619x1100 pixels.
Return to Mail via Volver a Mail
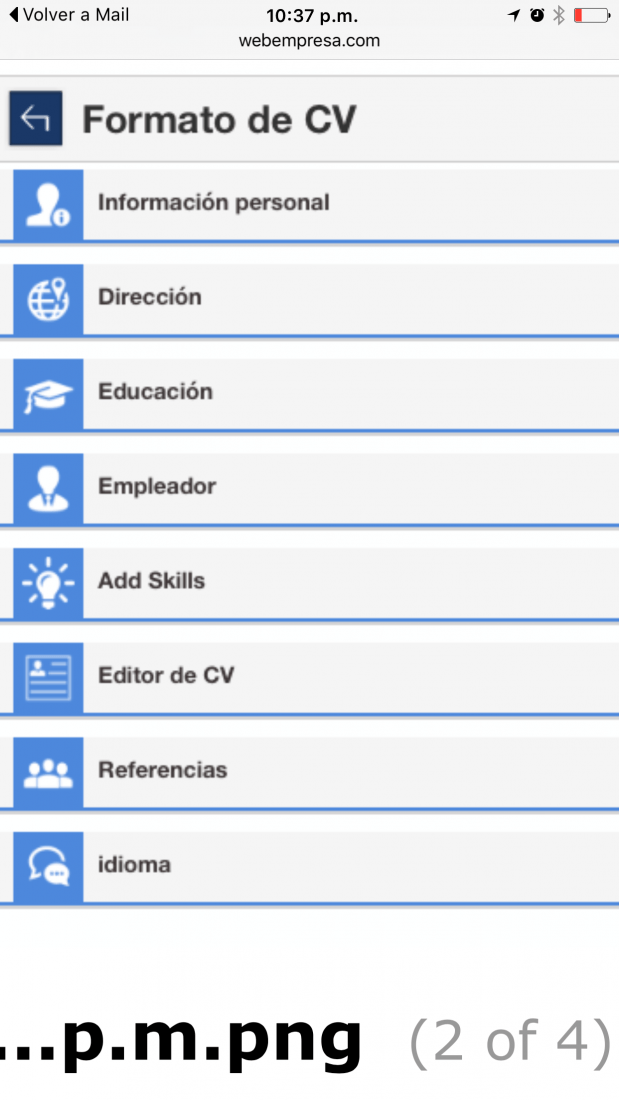click(x=69, y=15)
